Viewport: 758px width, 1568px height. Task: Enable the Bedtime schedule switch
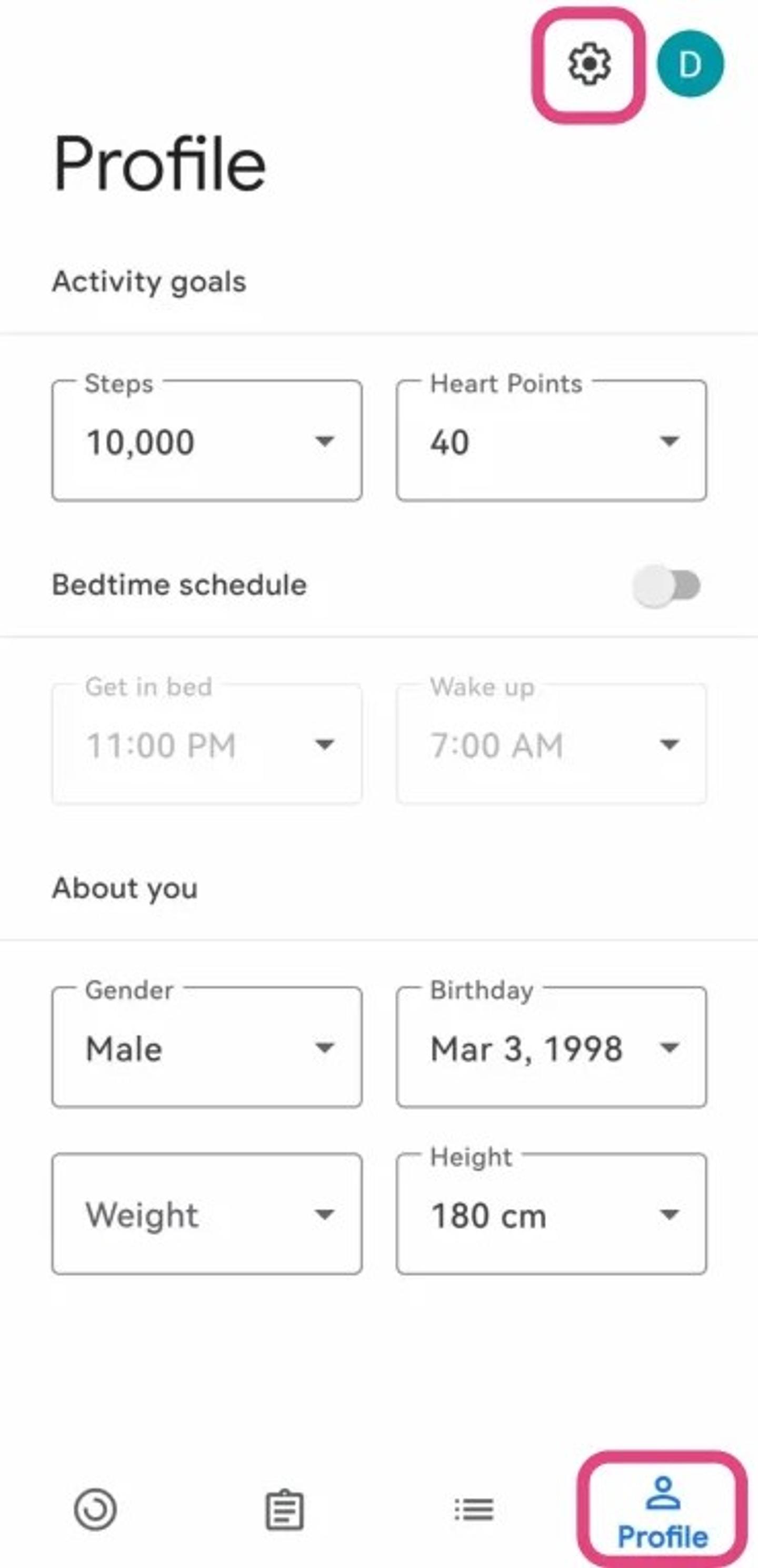click(x=666, y=586)
